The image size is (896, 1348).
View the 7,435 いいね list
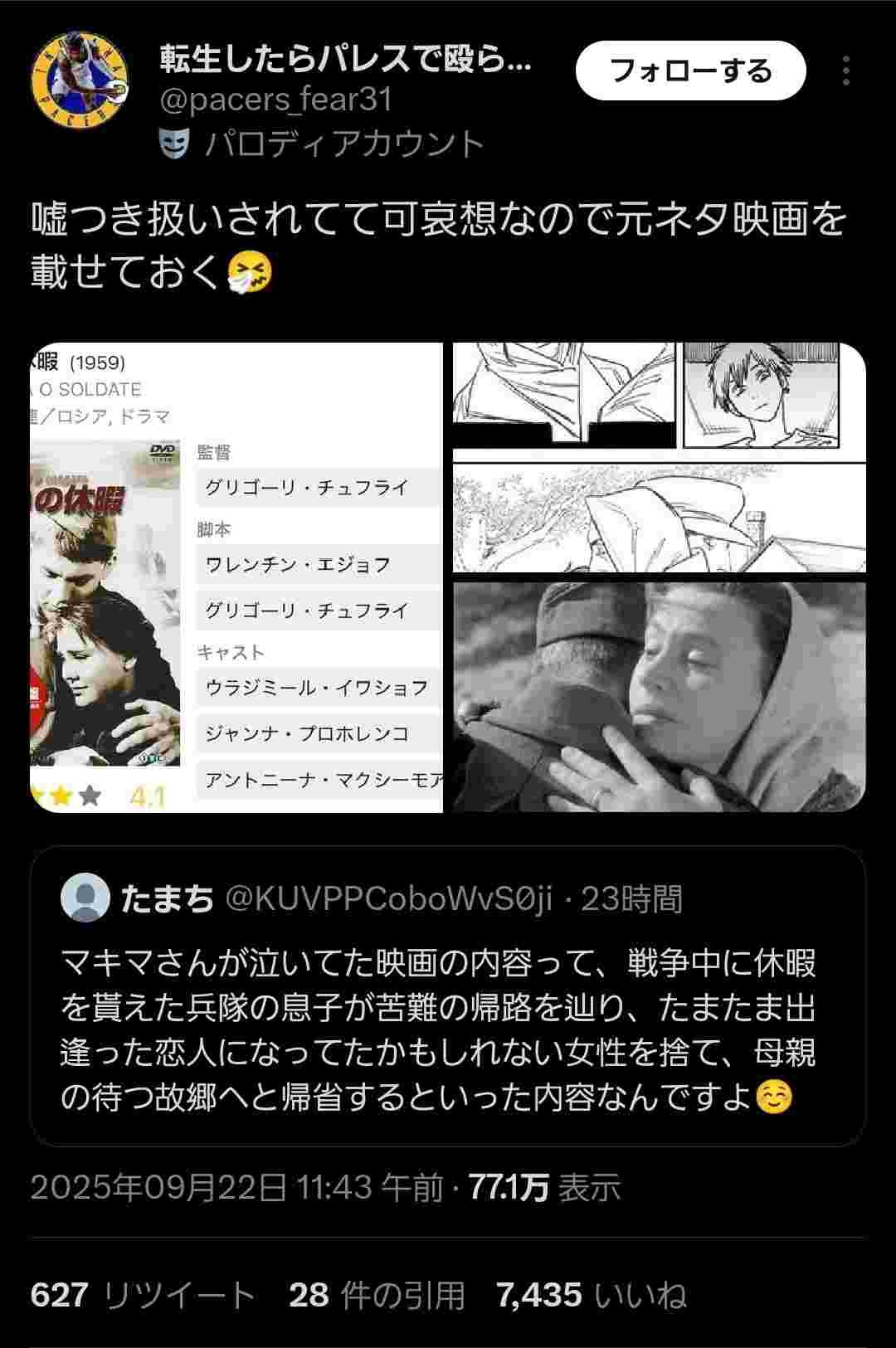(592, 1295)
